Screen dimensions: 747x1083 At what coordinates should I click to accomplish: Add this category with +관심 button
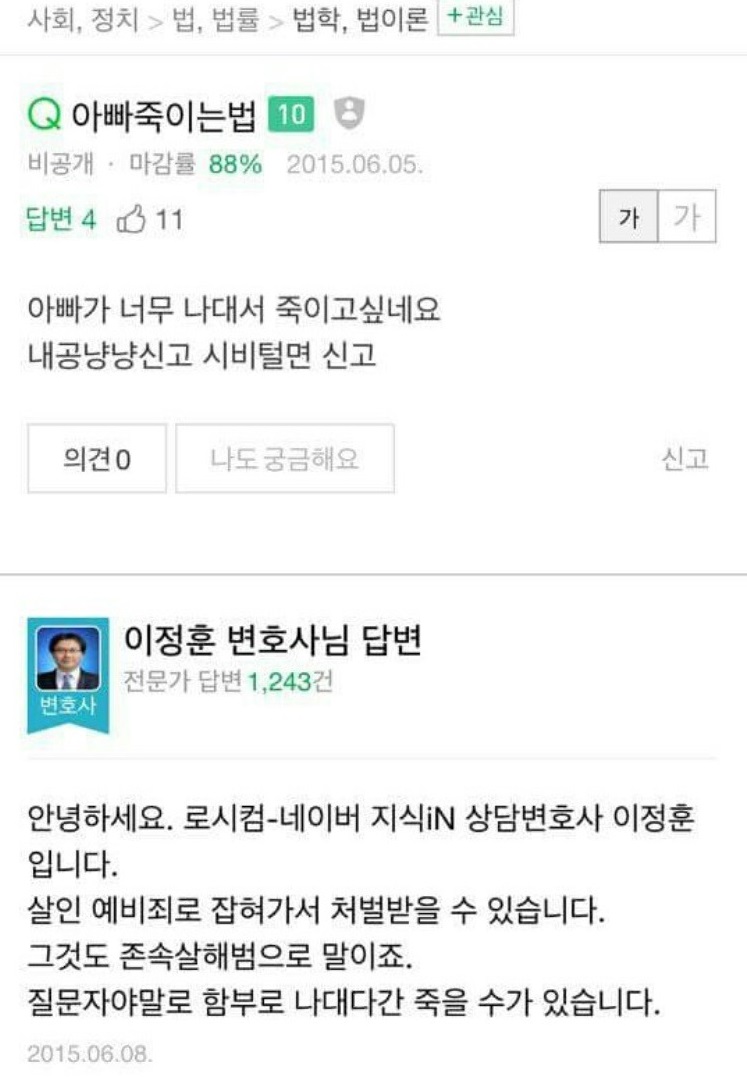476,19
